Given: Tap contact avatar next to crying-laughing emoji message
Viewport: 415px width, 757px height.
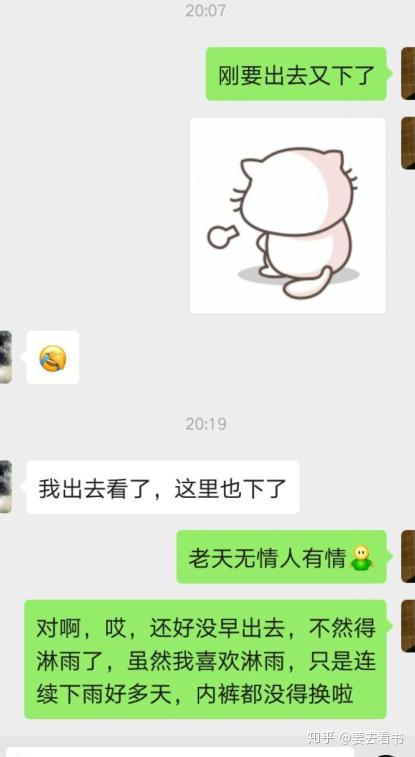Looking at the screenshot, I should coord(6,357).
